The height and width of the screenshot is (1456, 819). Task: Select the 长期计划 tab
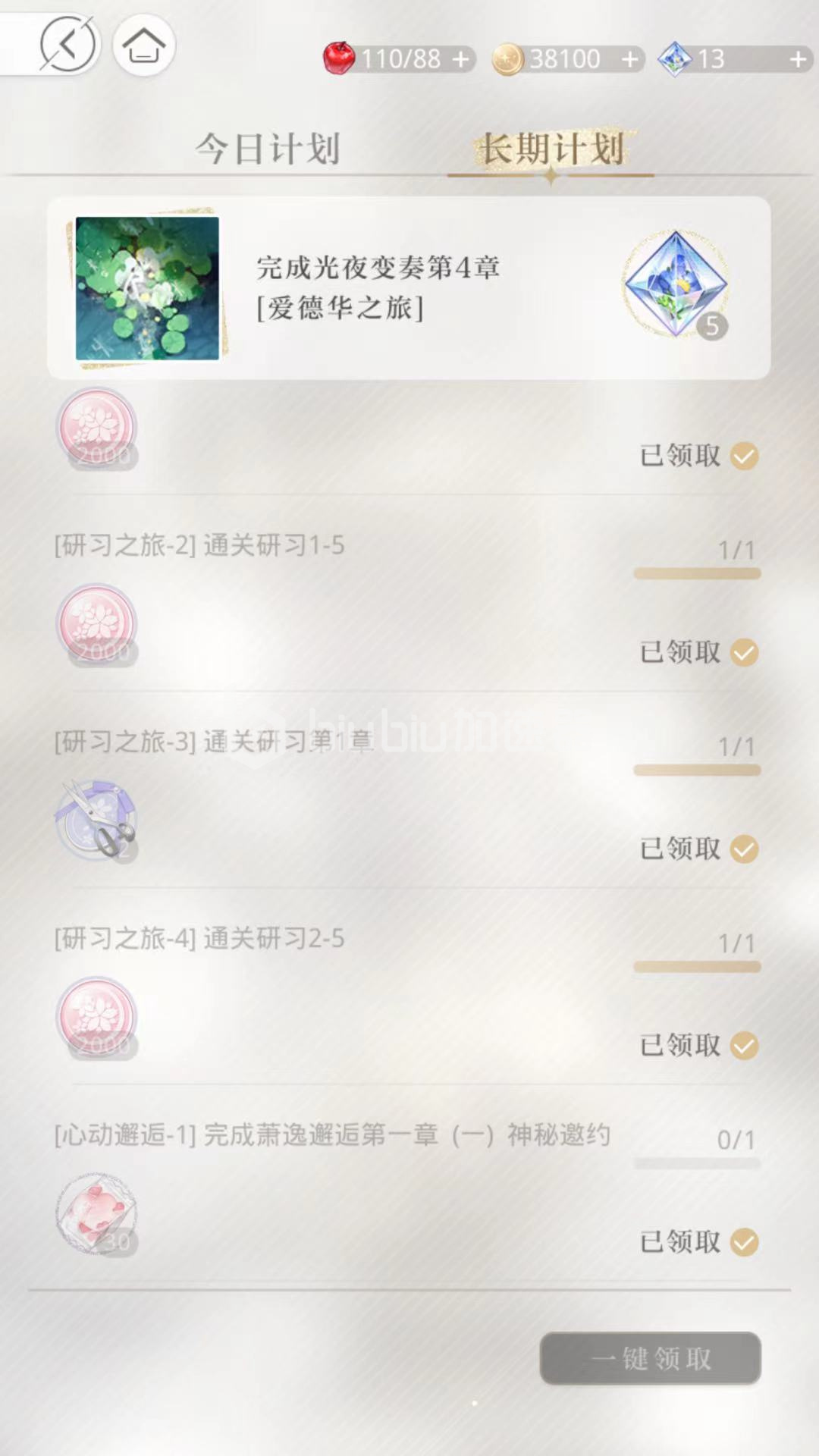click(552, 149)
